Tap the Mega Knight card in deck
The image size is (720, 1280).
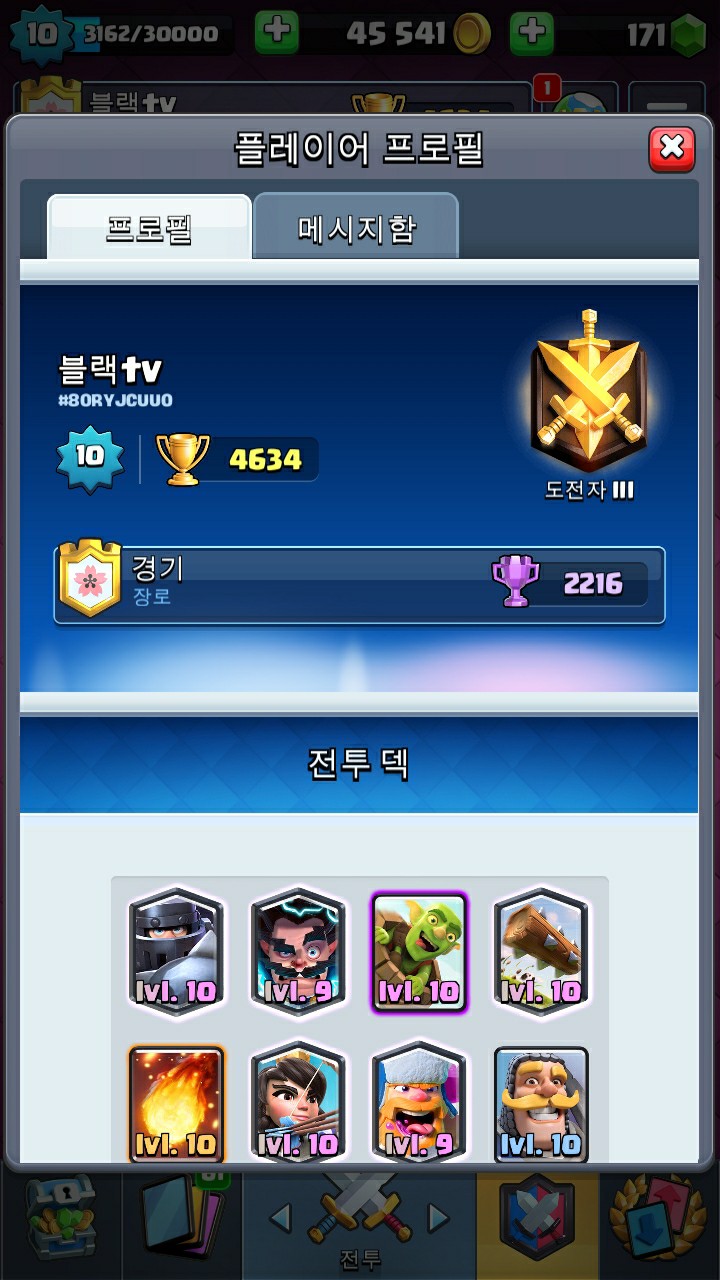[175, 951]
